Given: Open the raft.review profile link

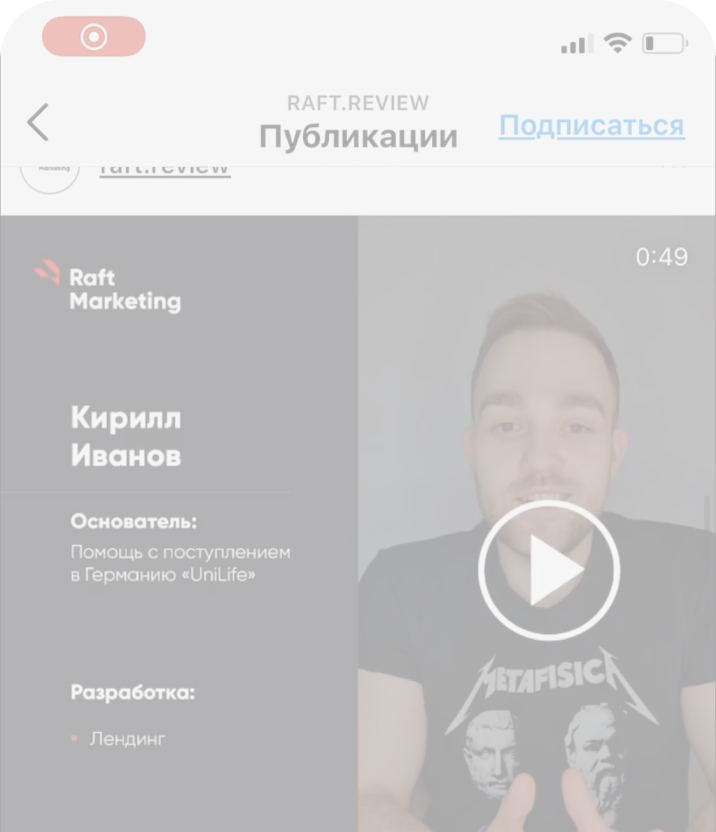Looking at the screenshot, I should 164,167.
